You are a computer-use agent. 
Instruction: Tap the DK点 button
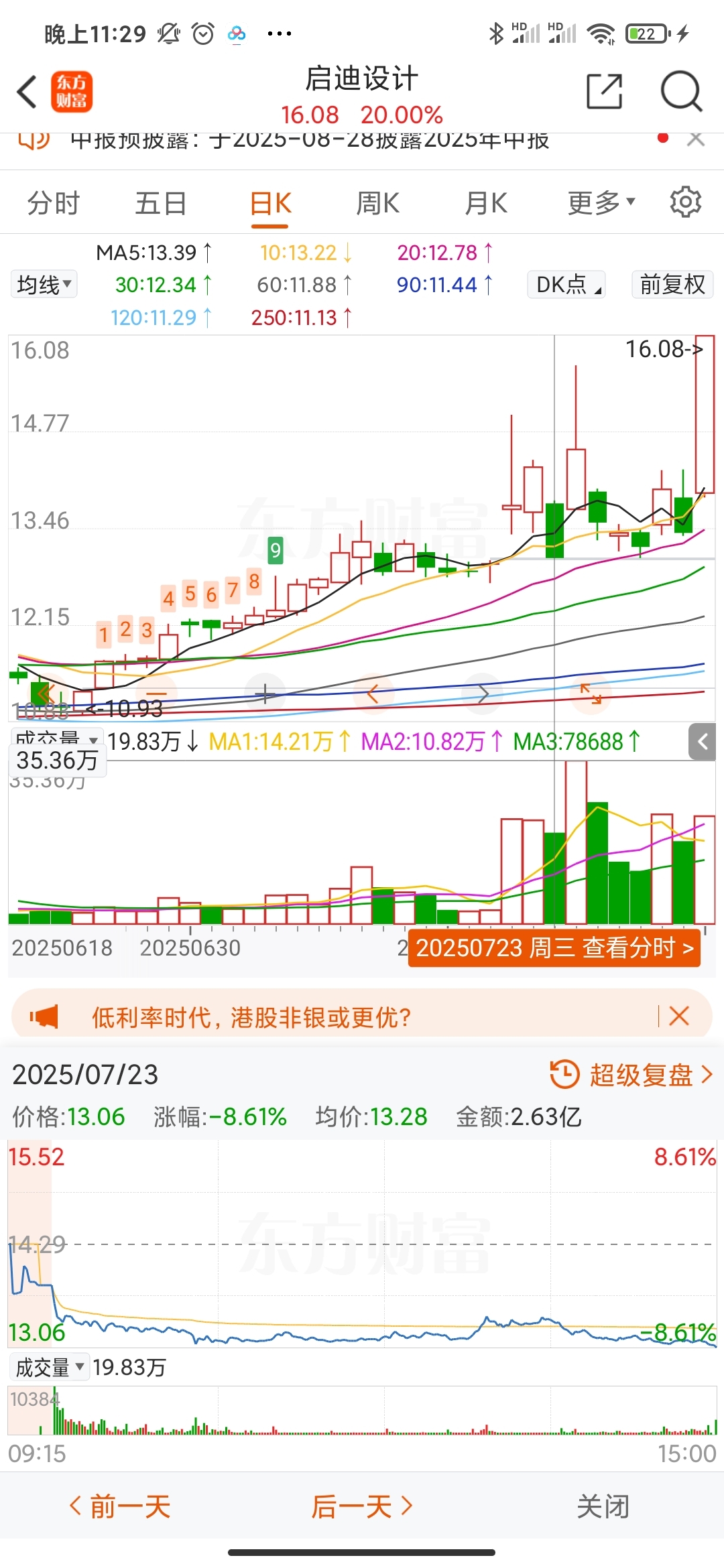[x=567, y=285]
